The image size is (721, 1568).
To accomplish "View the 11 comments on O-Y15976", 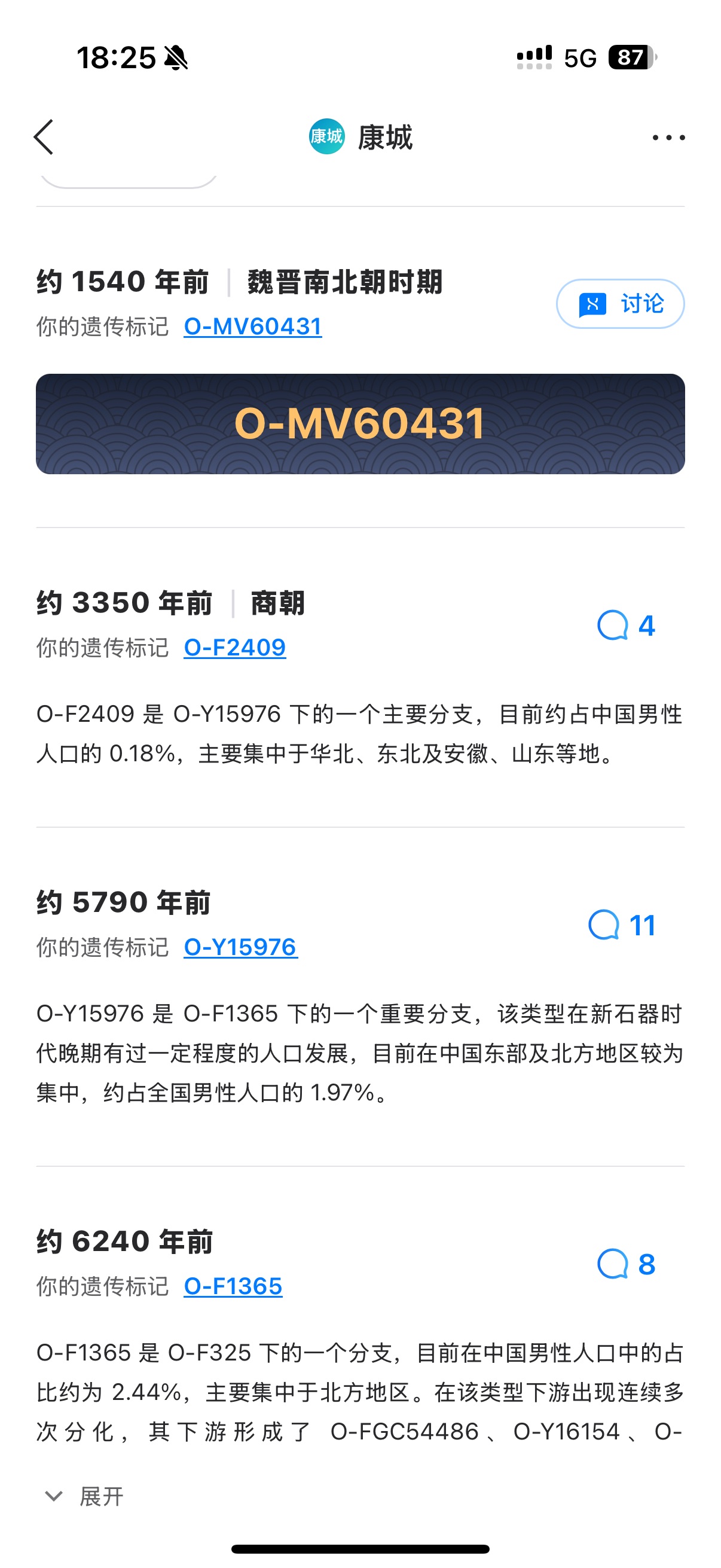I will [622, 925].
